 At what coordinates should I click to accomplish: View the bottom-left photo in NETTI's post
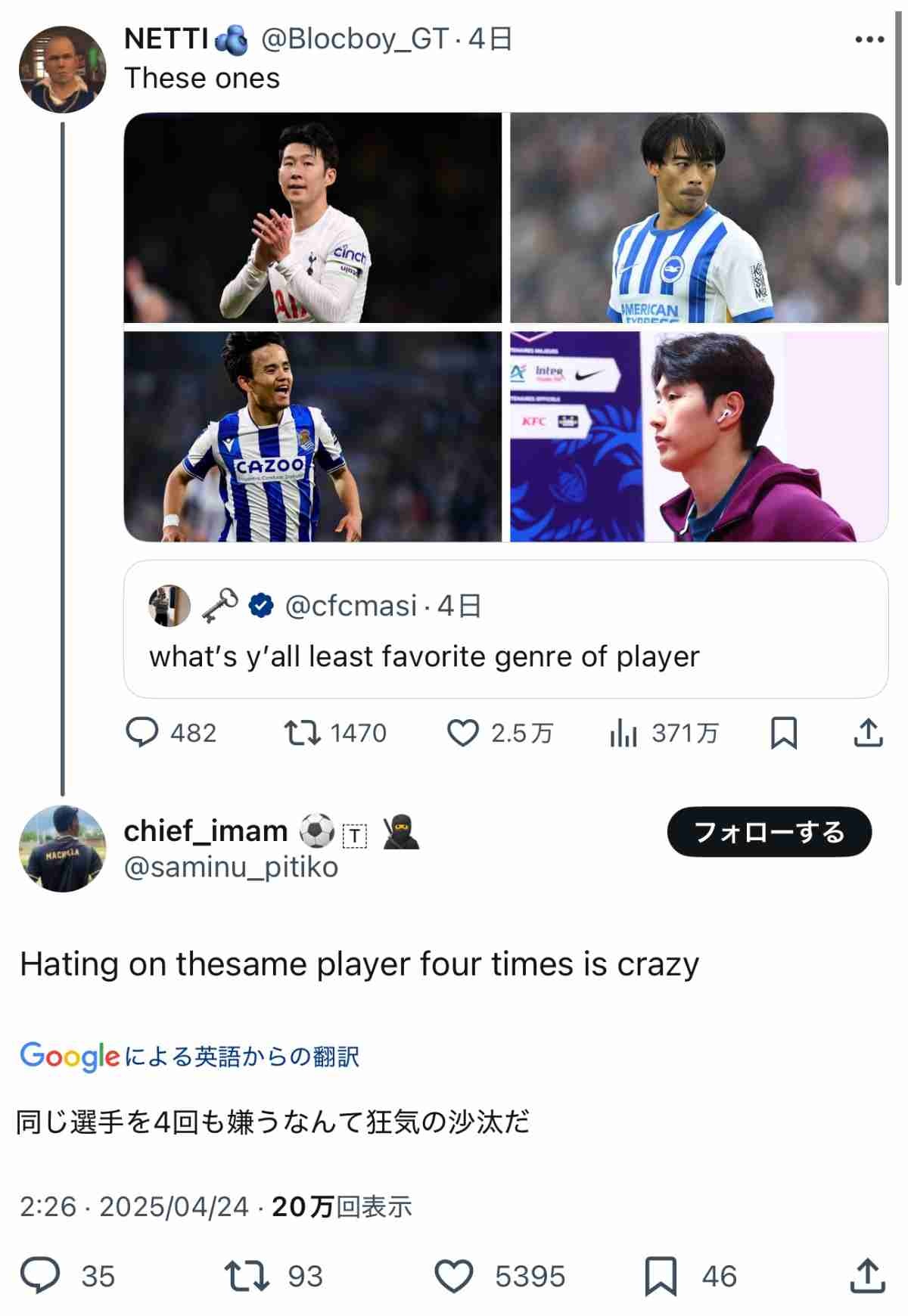pos(313,436)
